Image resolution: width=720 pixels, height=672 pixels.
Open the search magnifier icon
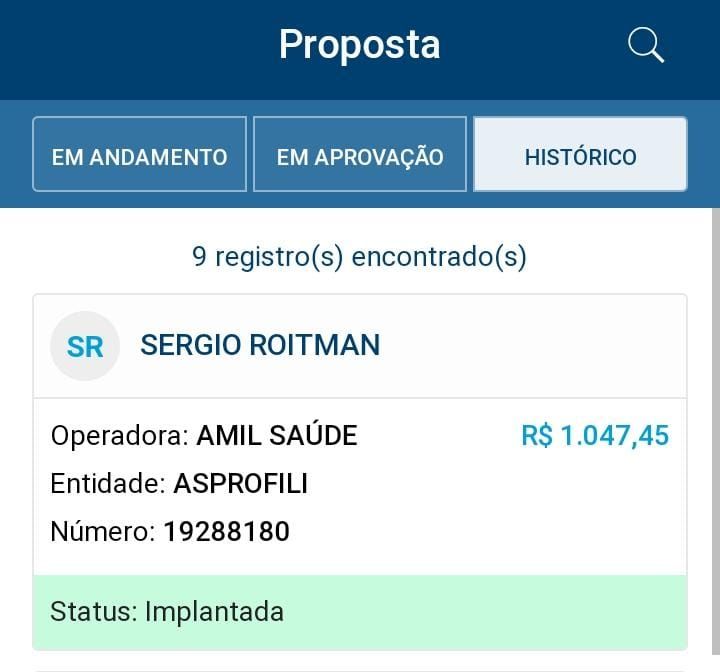click(x=645, y=46)
